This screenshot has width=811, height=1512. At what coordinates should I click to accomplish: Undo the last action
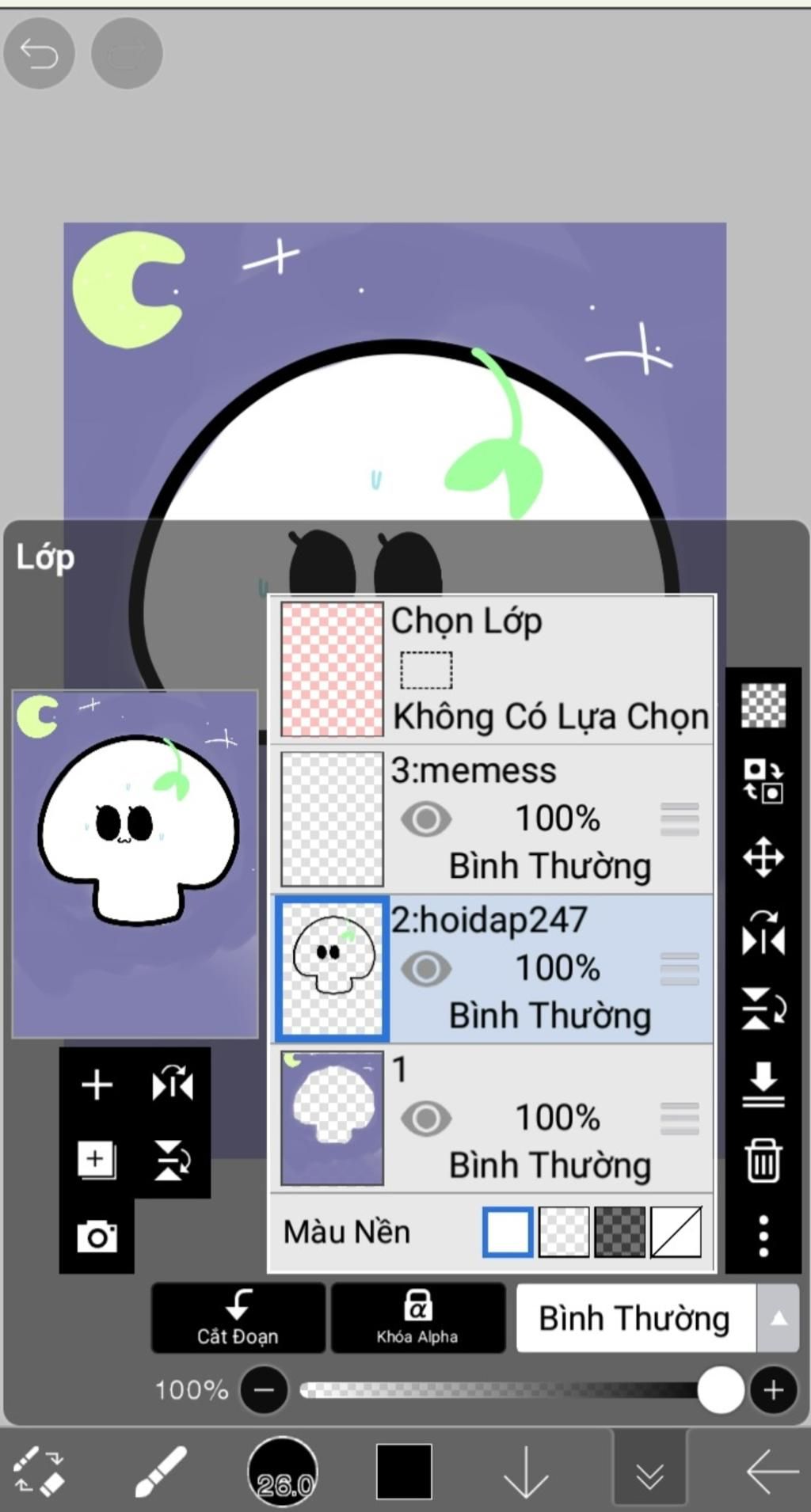pyautogui.click(x=39, y=54)
